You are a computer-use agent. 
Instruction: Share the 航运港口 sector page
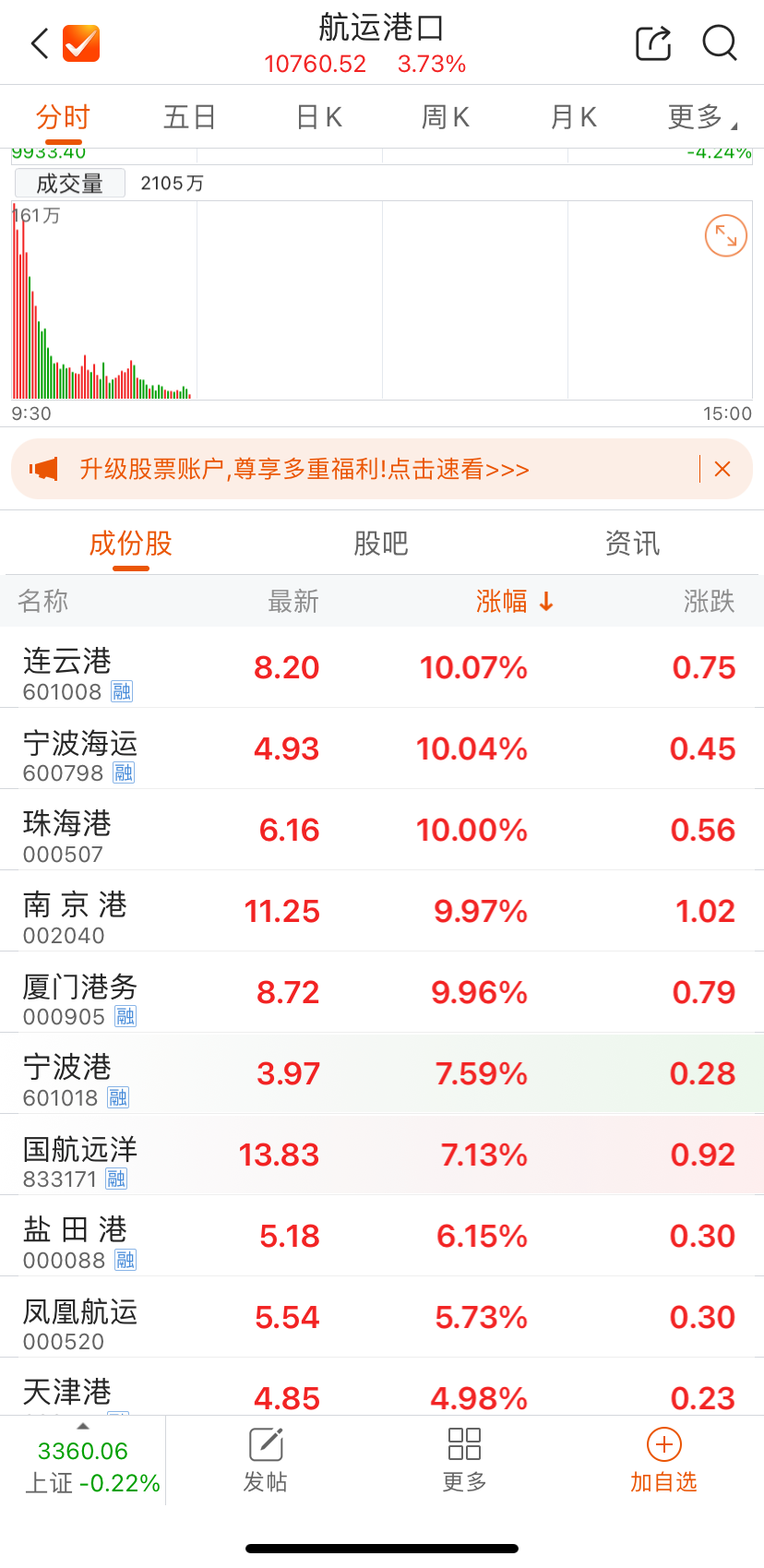pyautogui.click(x=653, y=43)
